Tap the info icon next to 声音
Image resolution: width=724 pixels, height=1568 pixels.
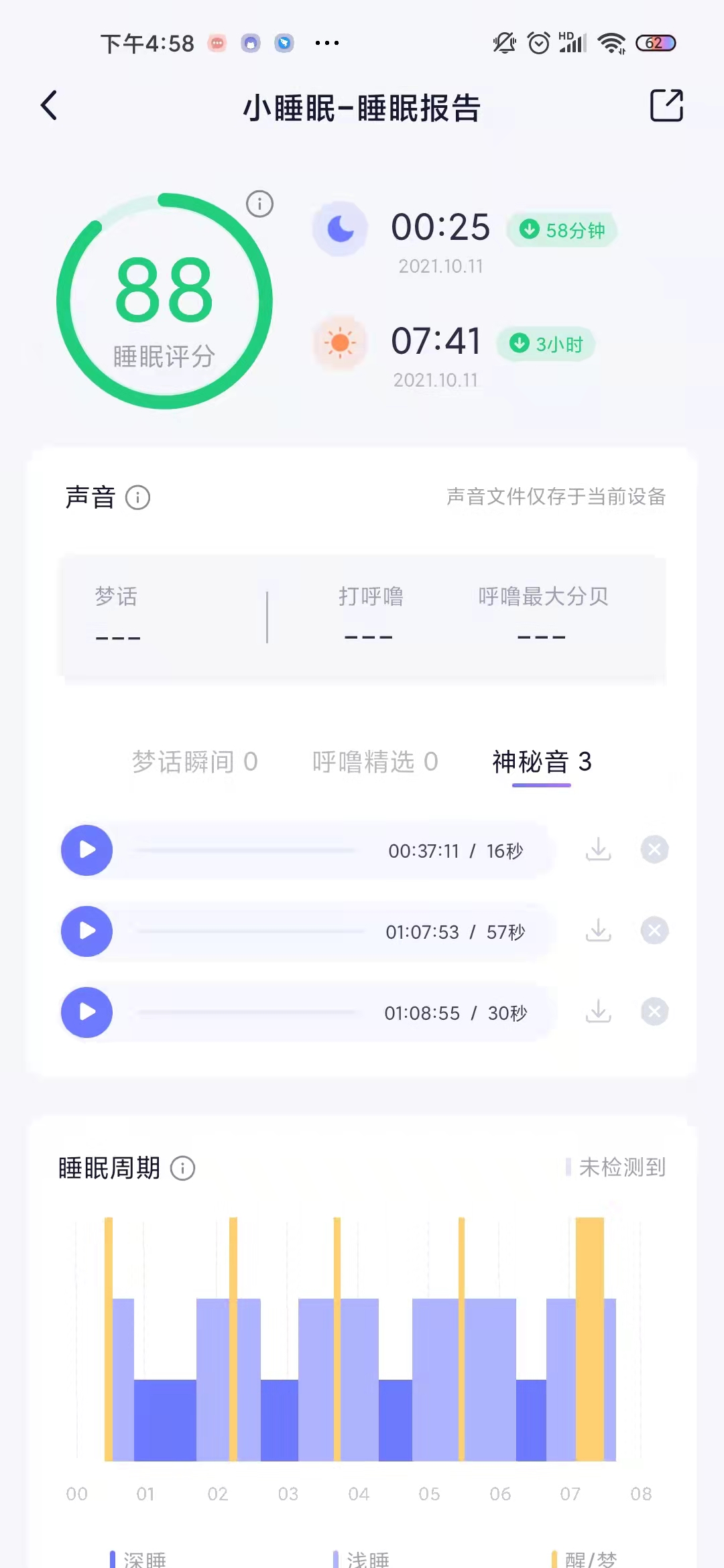pos(139,497)
